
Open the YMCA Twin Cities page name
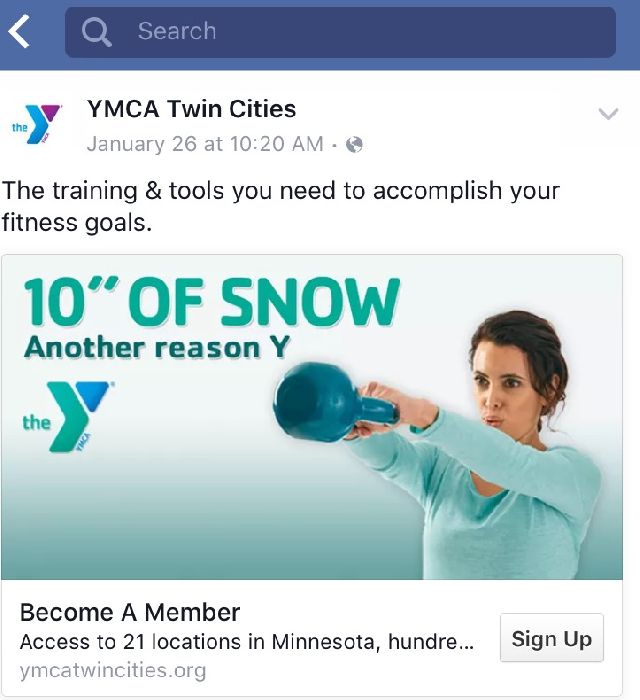pos(191,108)
